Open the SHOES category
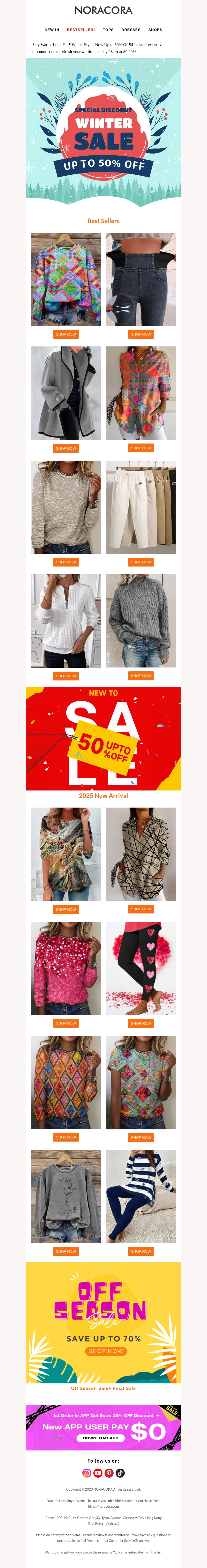This screenshot has height=1568, width=207. tap(155, 30)
